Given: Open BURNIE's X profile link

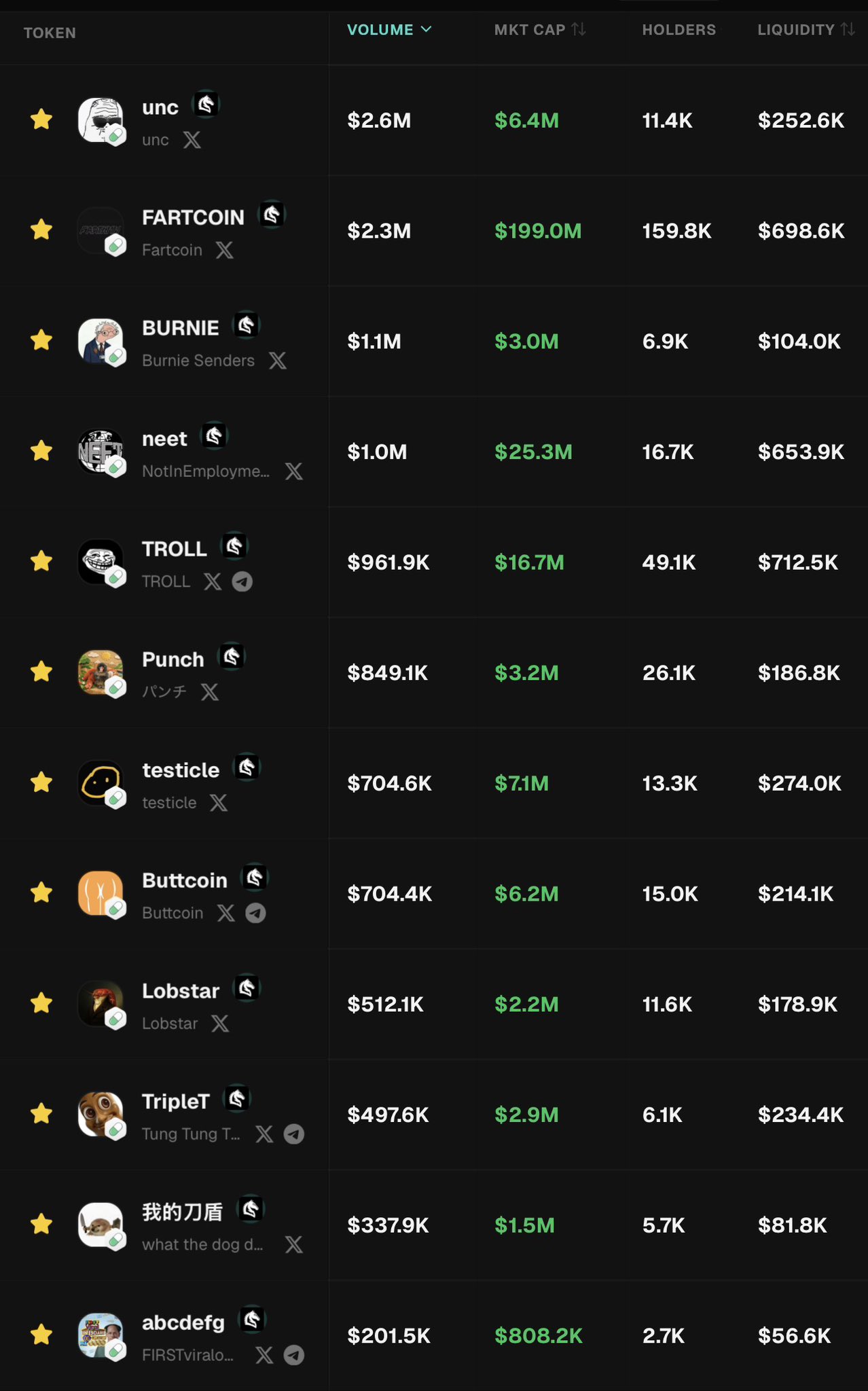Looking at the screenshot, I should coord(277,361).
